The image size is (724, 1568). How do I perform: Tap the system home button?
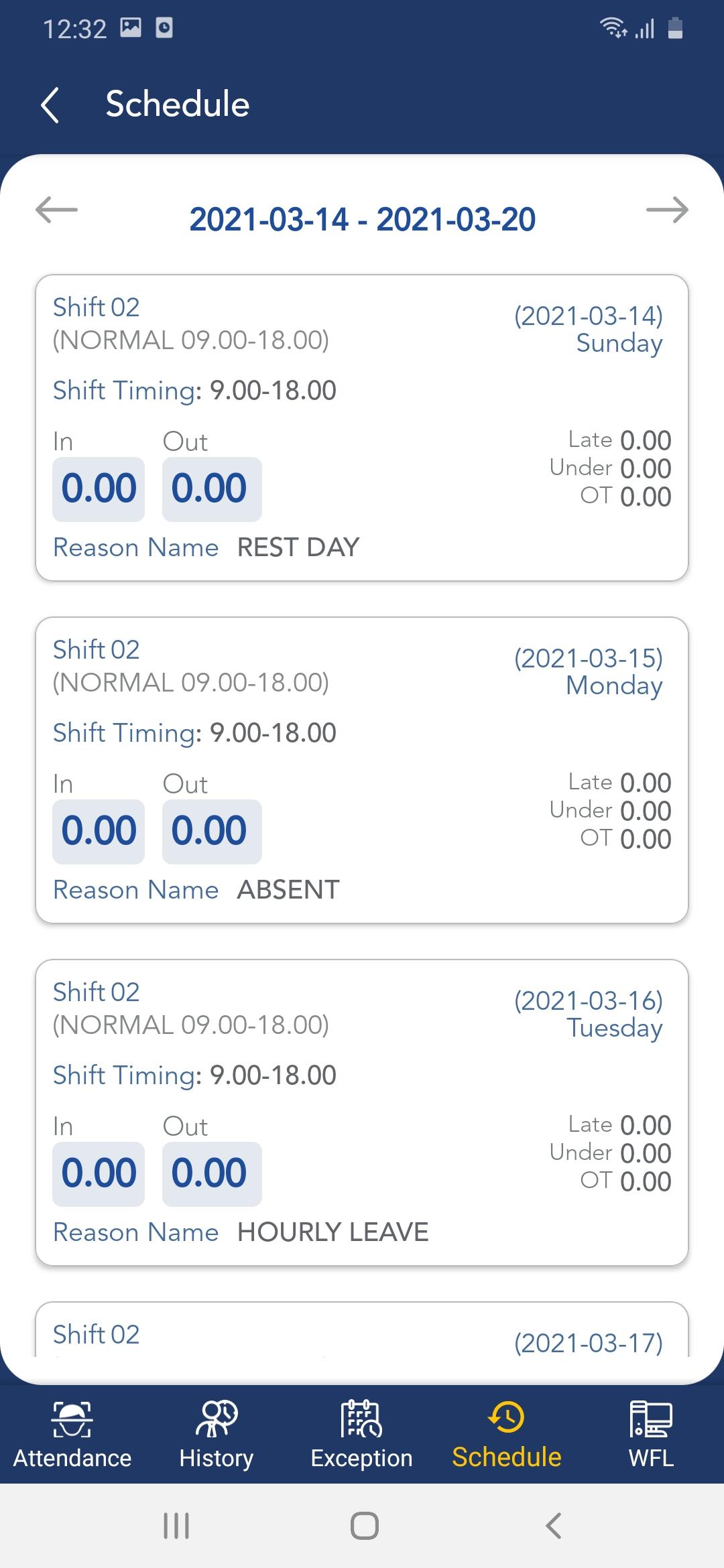point(365,1526)
